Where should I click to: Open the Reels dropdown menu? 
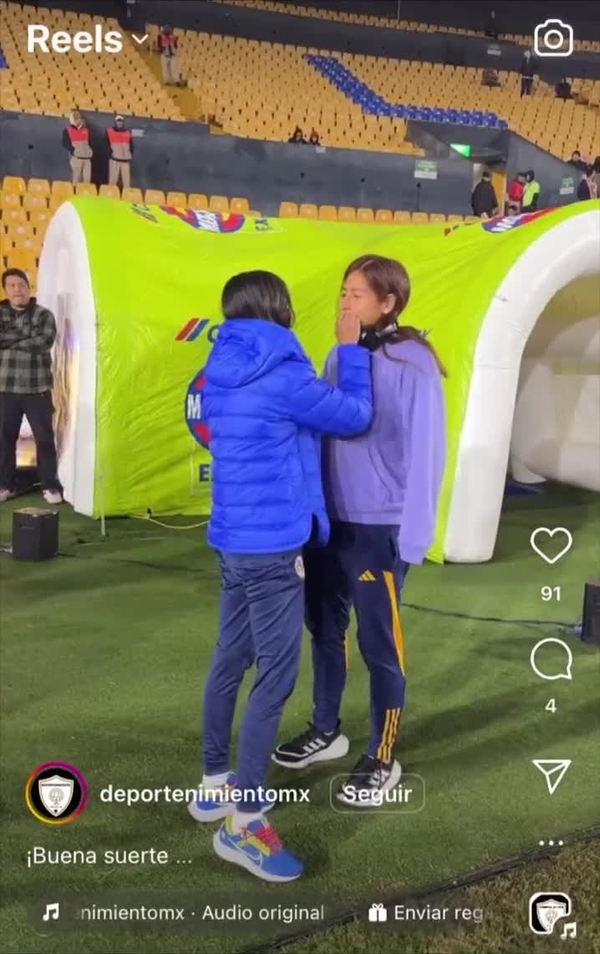coord(88,39)
